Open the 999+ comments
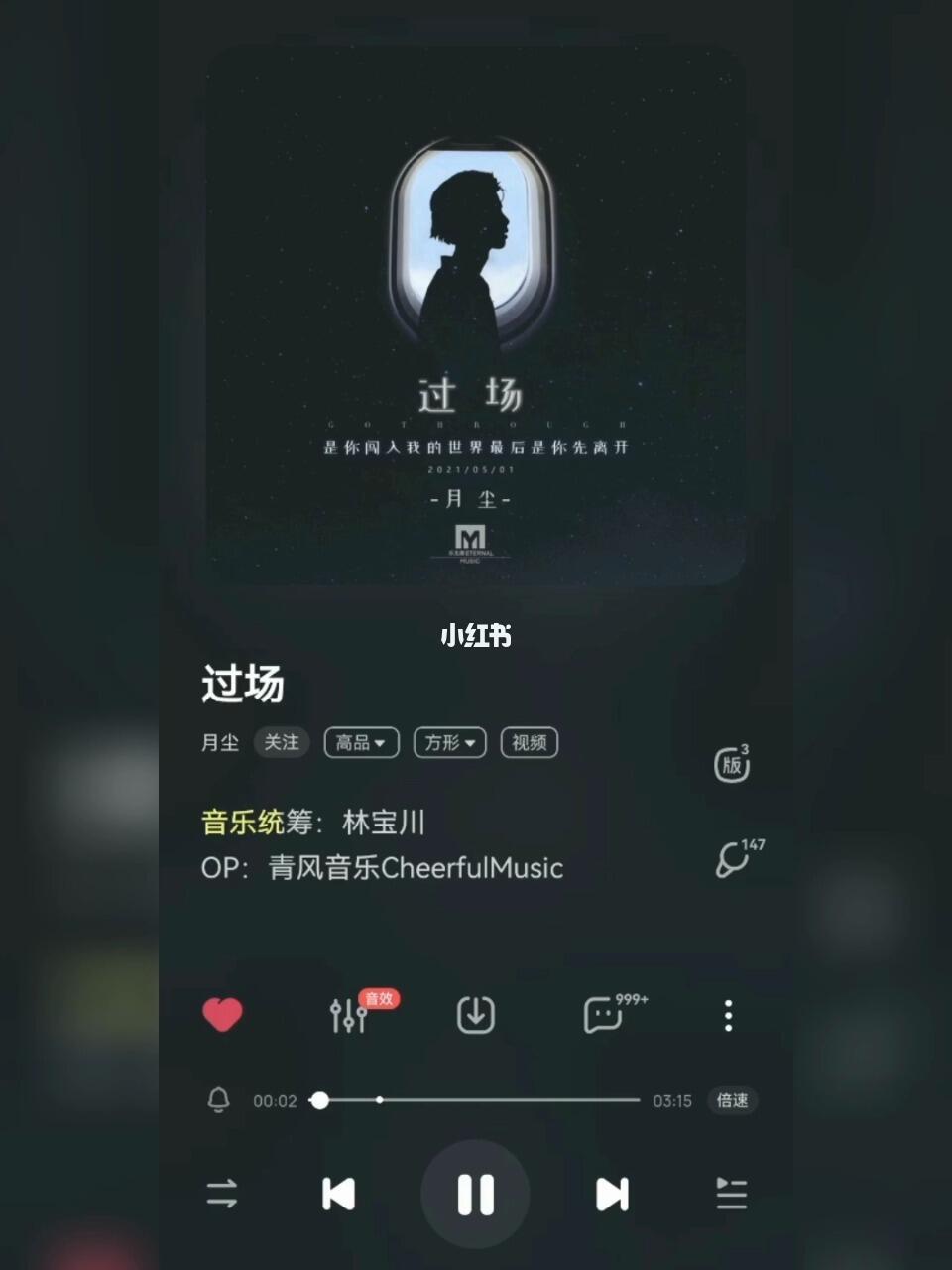Image resolution: width=952 pixels, height=1270 pixels. coord(603,1015)
